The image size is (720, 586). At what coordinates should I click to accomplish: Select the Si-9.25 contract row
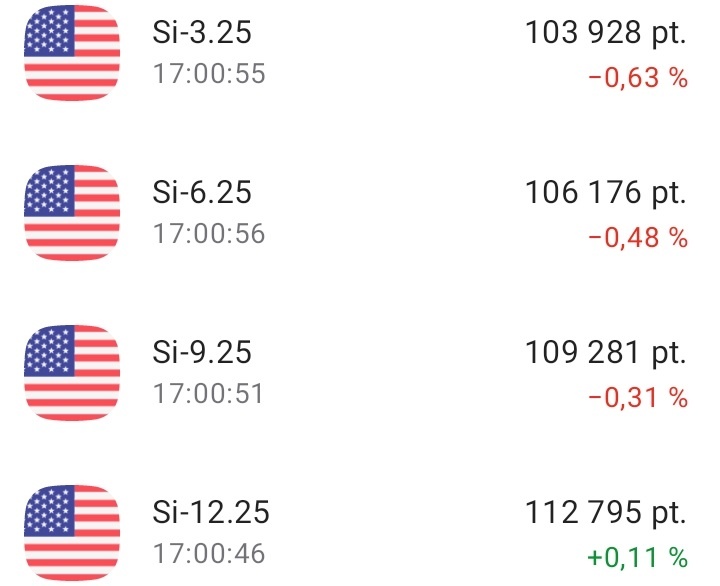203,353
